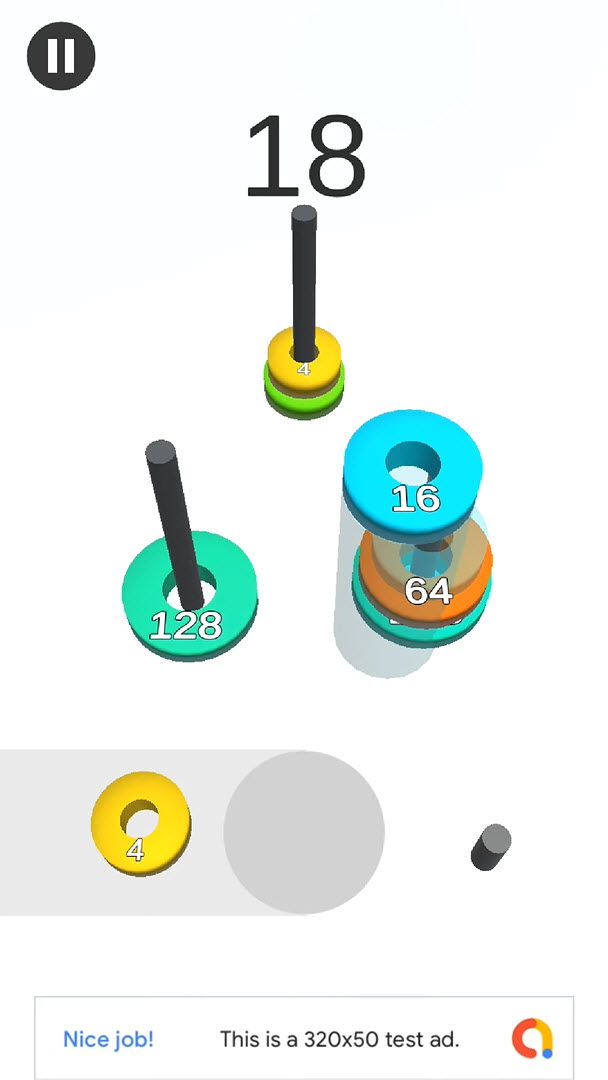Open the 320x50 test ad banner
608x1080 pixels.
click(x=304, y=1038)
